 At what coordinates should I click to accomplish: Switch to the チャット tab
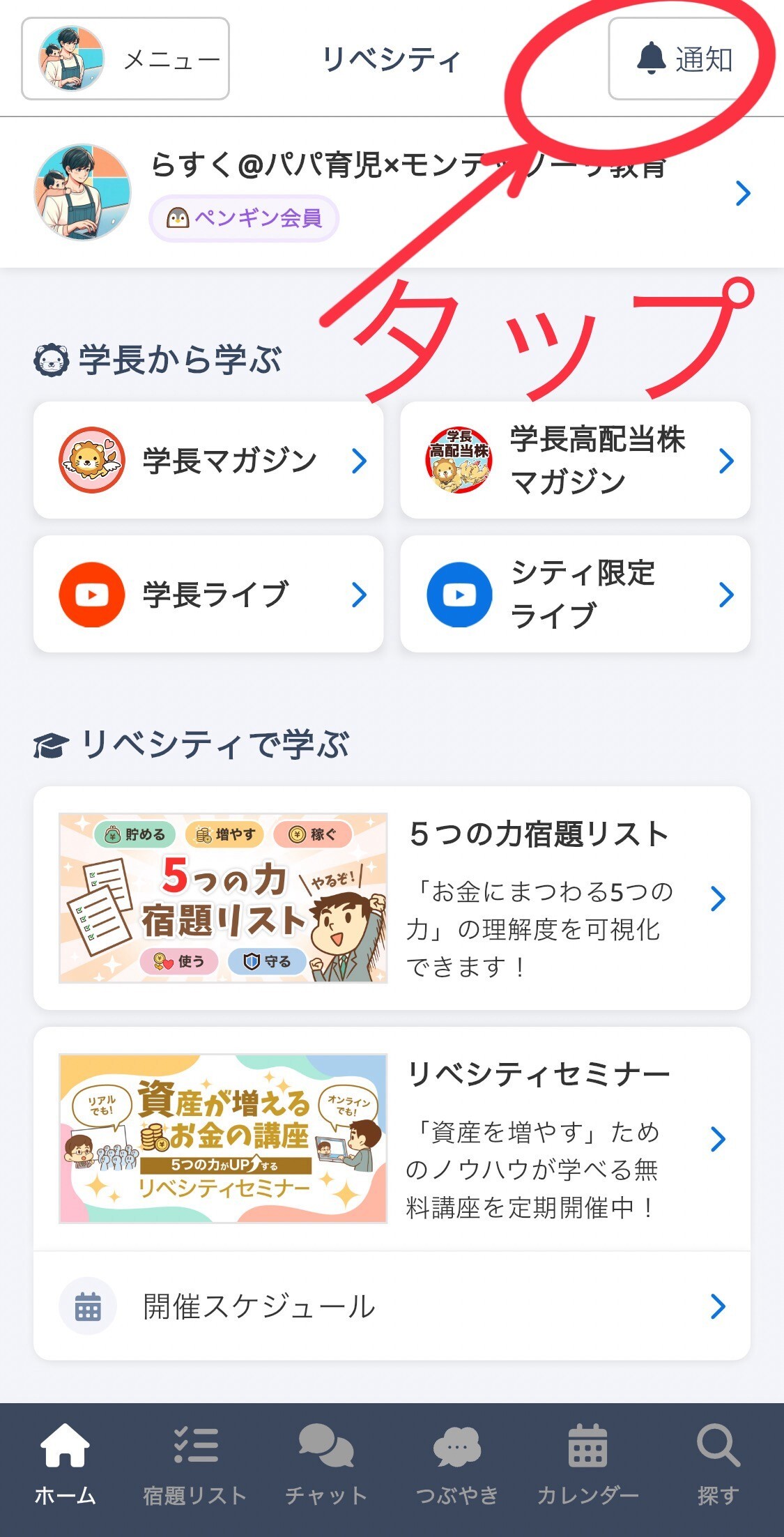[x=326, y=1464]
